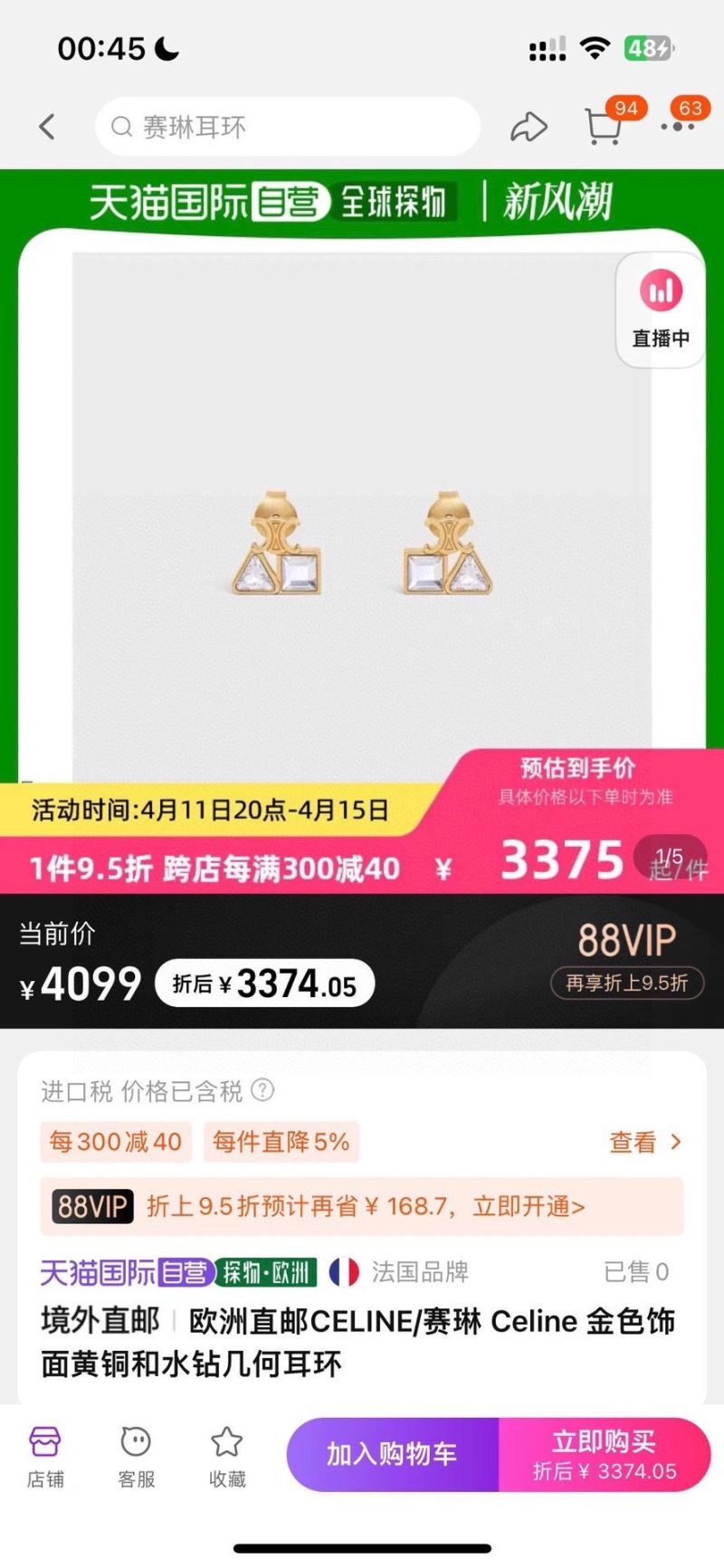Contact 客服 customer service
Image resolution: width=724 pixels, height=1568 pixels.
click(136, 1455)
